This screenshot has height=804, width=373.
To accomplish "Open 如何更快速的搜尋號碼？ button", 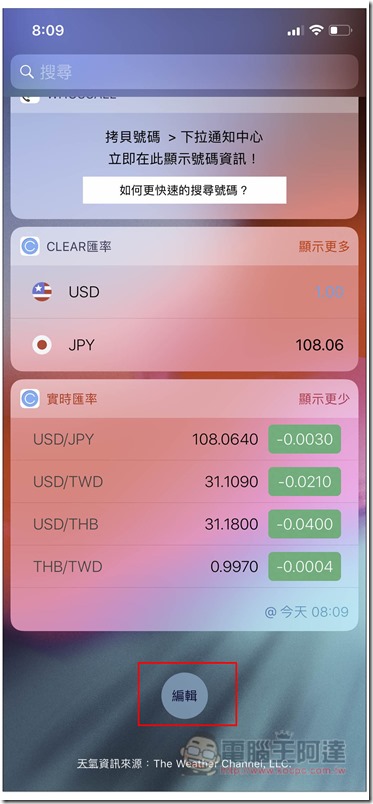I will click(x=185, y=190).
